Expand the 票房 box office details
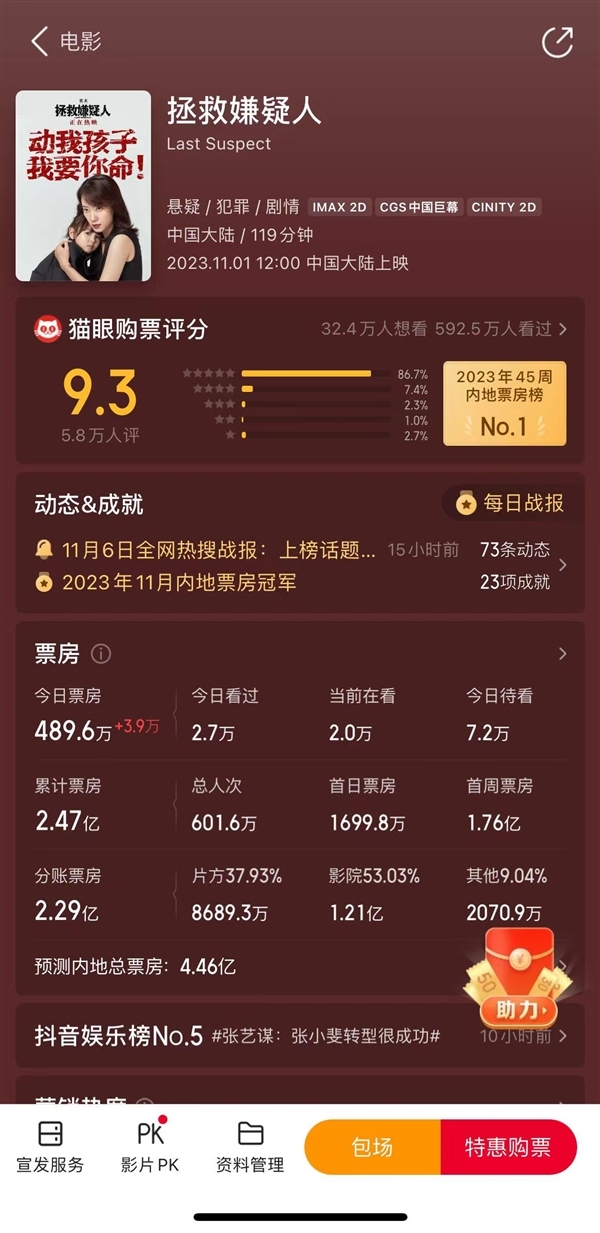The image size is (600, 1233). (562, 654)
